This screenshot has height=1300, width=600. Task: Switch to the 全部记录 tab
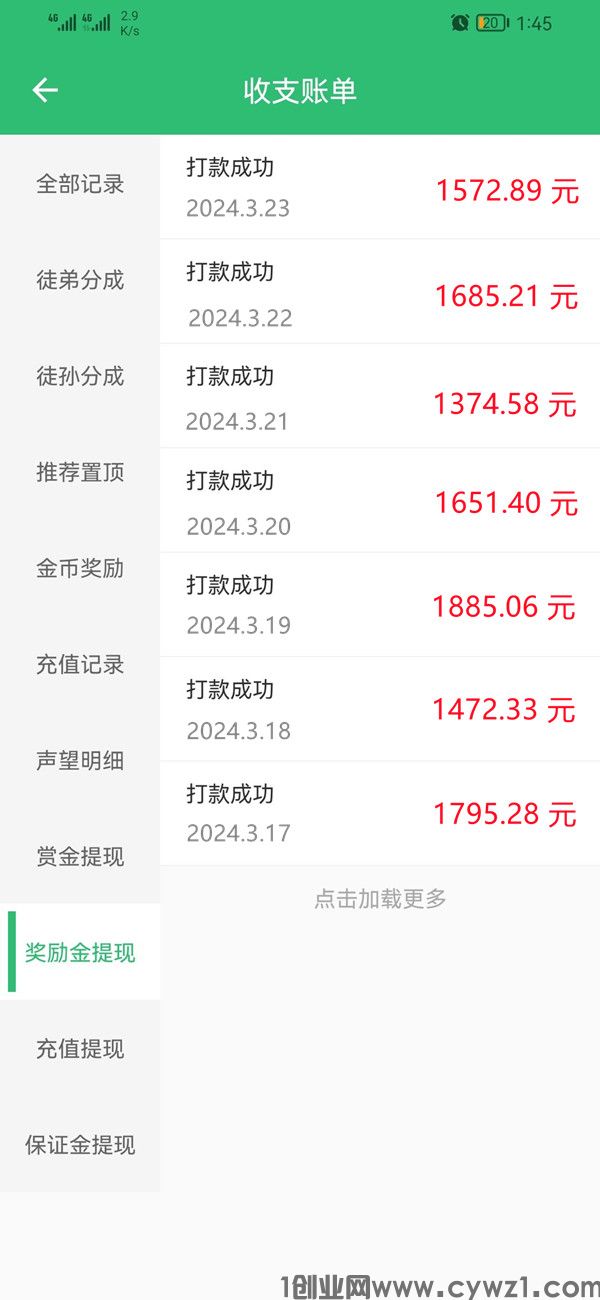click(80, 184)
